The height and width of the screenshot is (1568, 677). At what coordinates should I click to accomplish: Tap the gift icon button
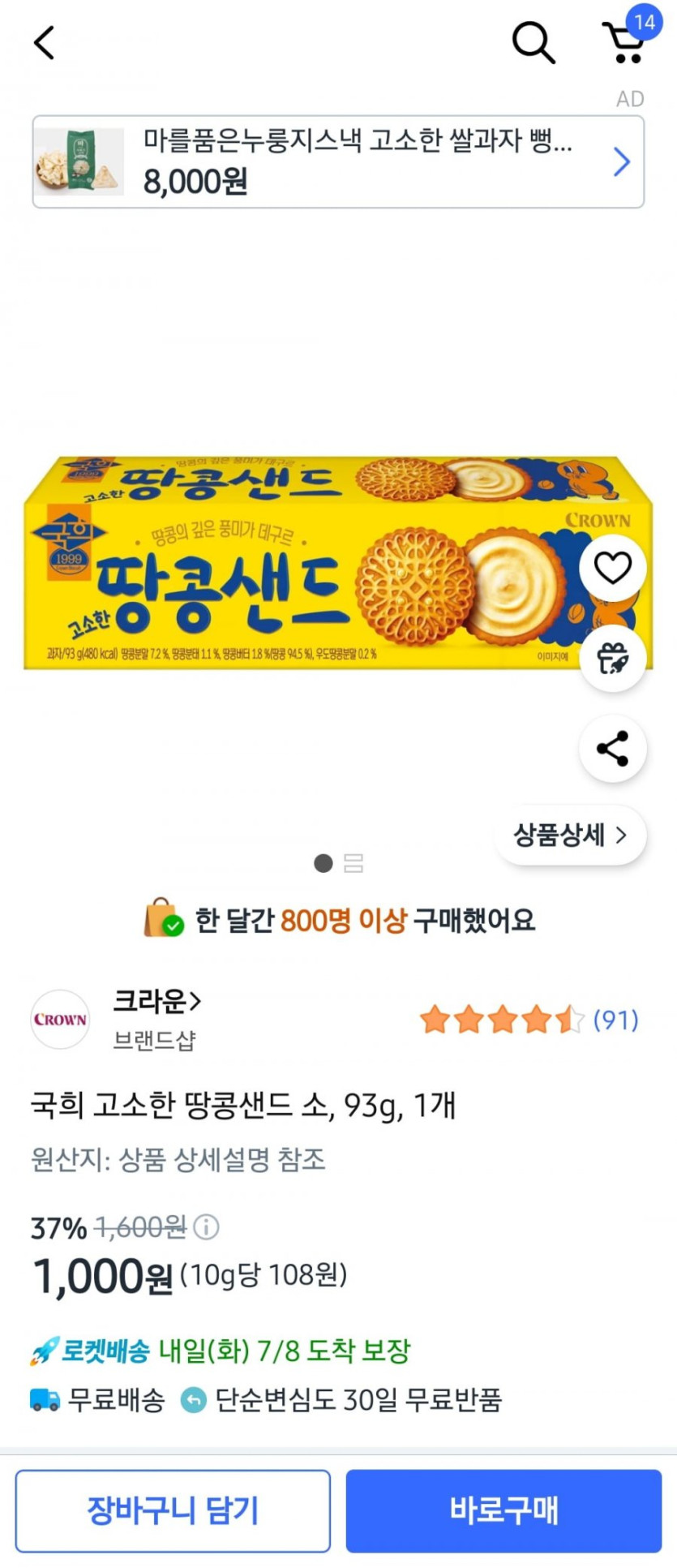[x=613, y=658]
